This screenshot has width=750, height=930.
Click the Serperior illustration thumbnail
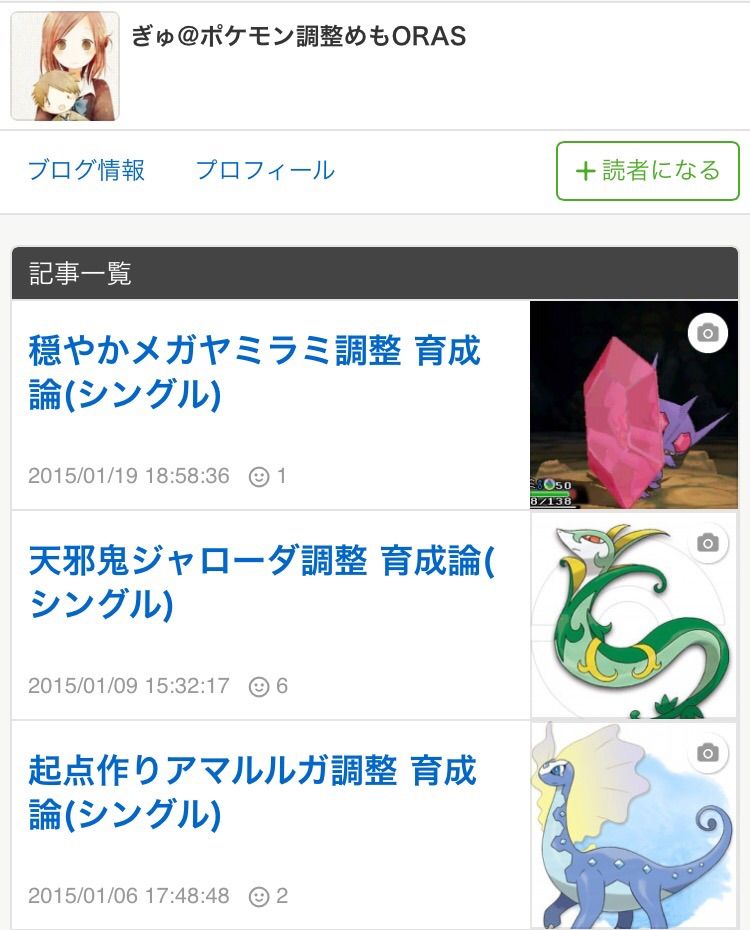635,612
